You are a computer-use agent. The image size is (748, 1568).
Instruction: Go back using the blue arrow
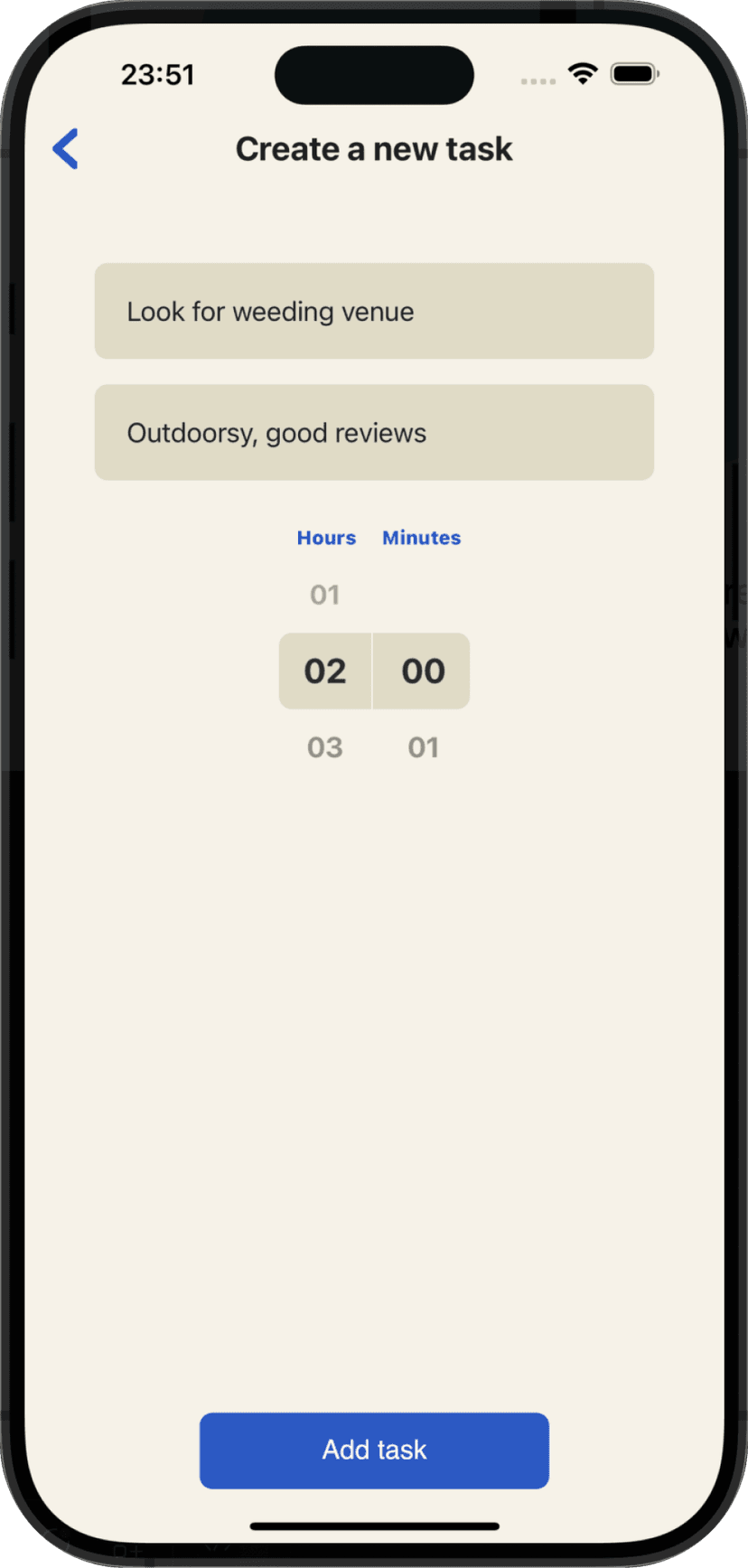coord(65,148)
